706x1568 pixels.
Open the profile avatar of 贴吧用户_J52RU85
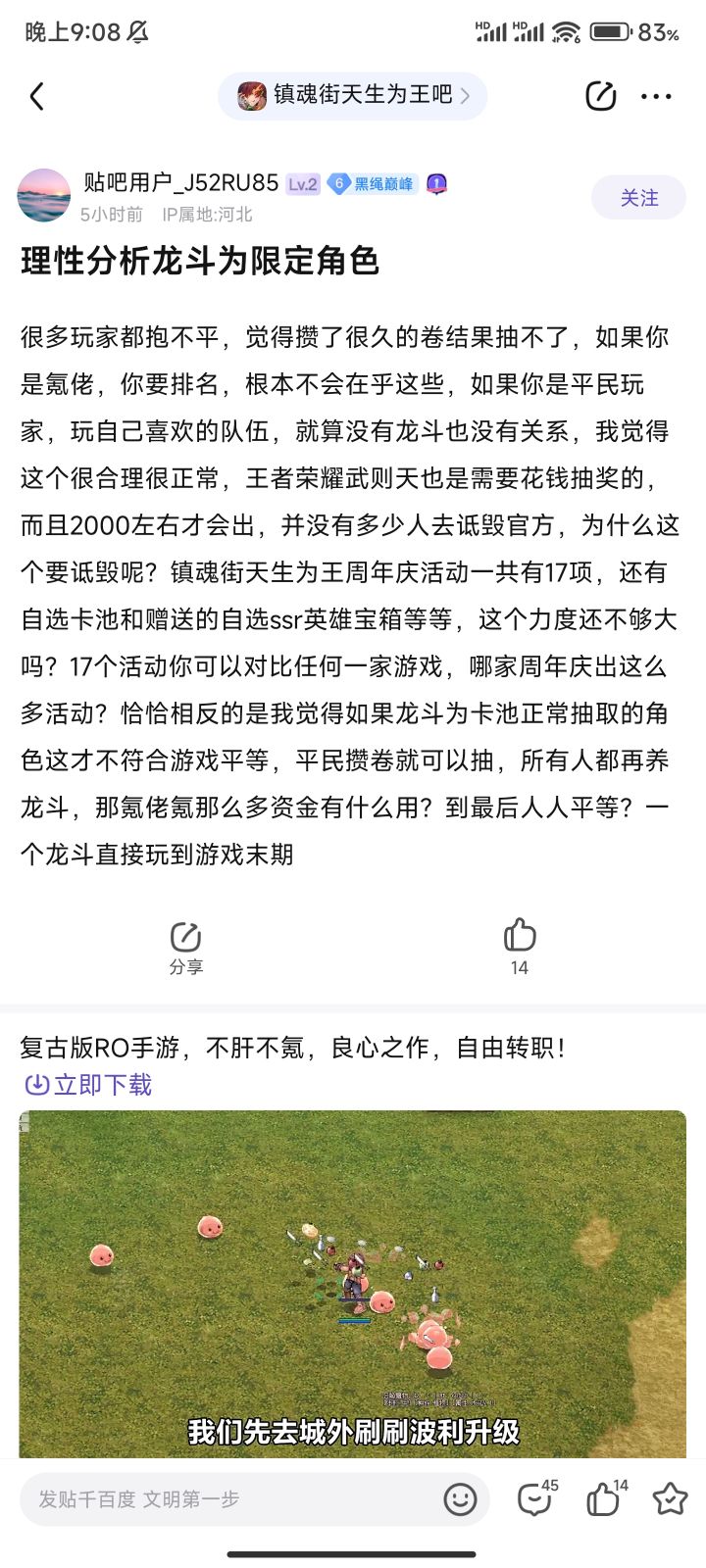[x=44, y=195]
